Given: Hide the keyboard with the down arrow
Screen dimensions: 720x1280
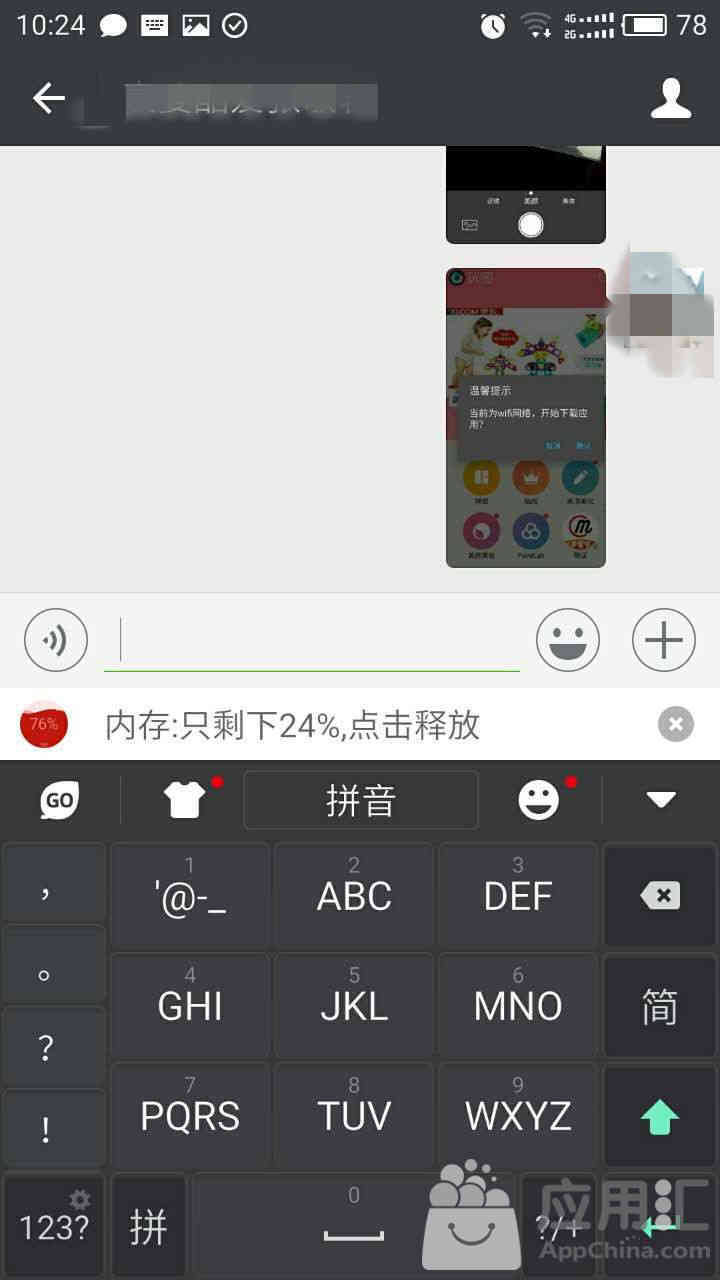Looking at the screenshot, I should pyautogui.click(x=661, y=799).
